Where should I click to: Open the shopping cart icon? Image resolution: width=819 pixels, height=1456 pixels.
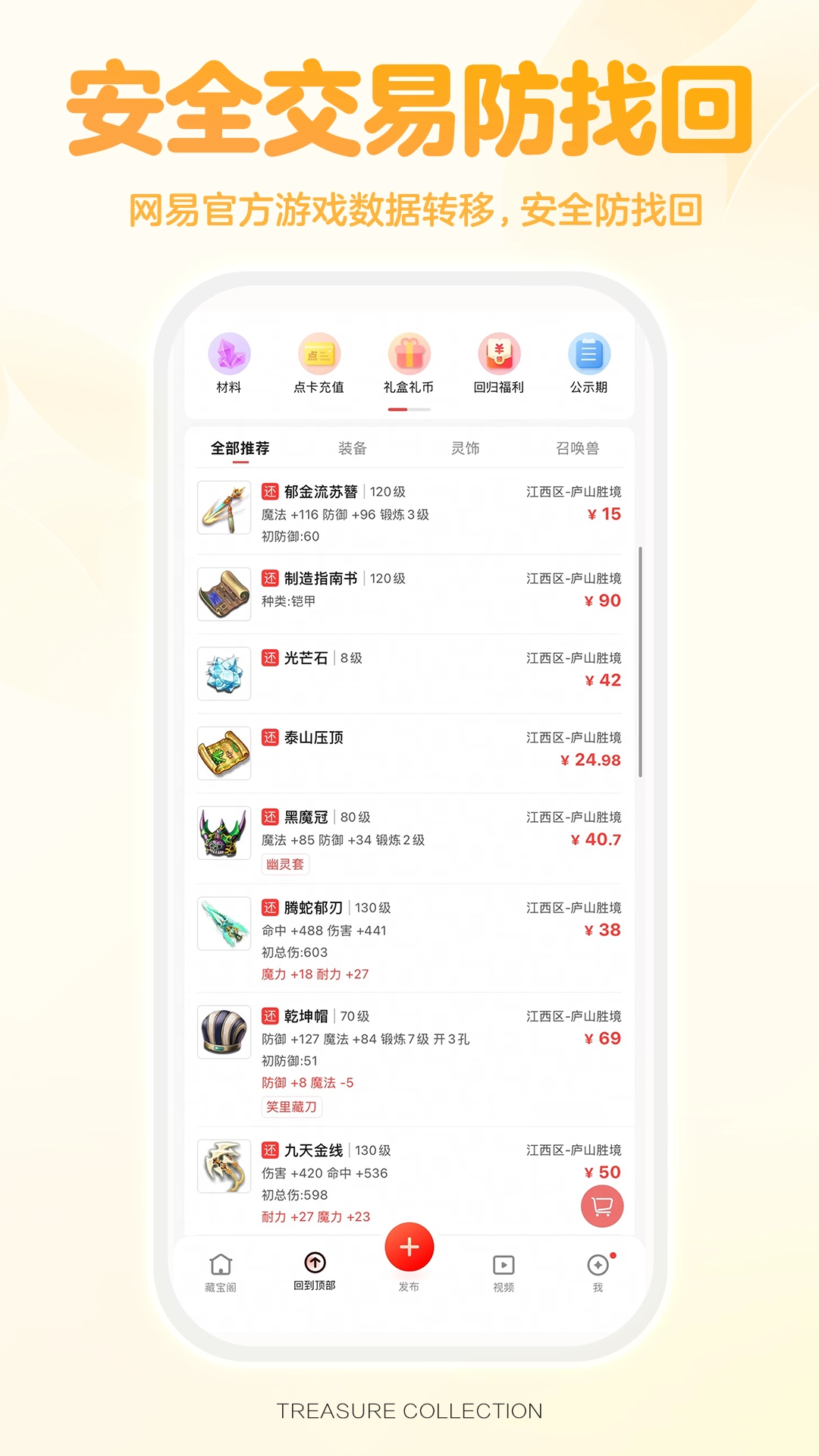point(601,1207)
